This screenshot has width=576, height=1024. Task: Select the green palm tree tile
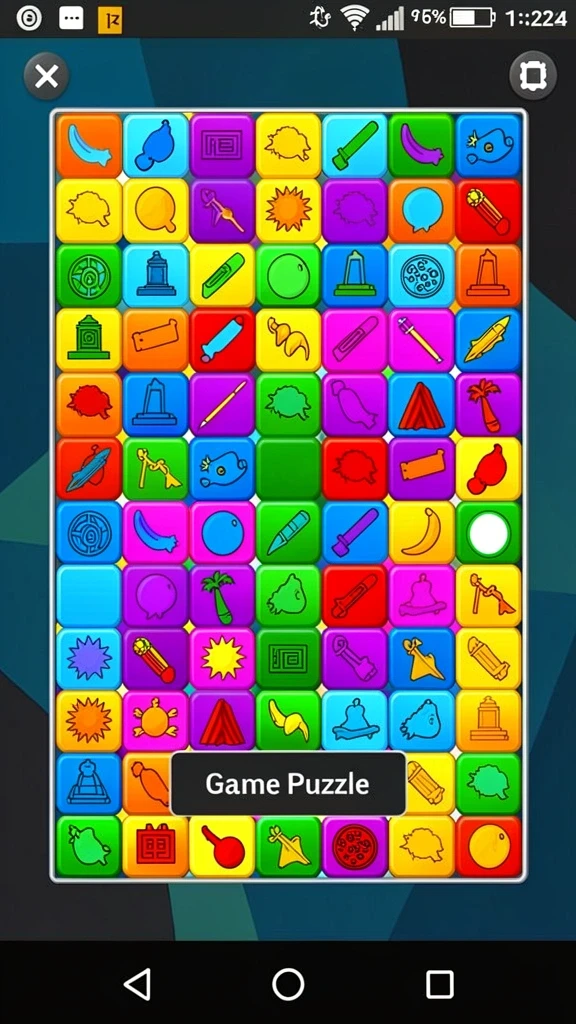coord(222,597)
